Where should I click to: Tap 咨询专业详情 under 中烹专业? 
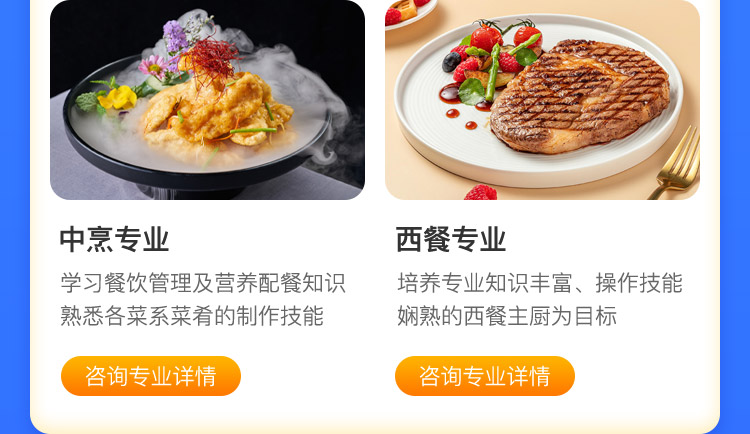tap(150, 376)
